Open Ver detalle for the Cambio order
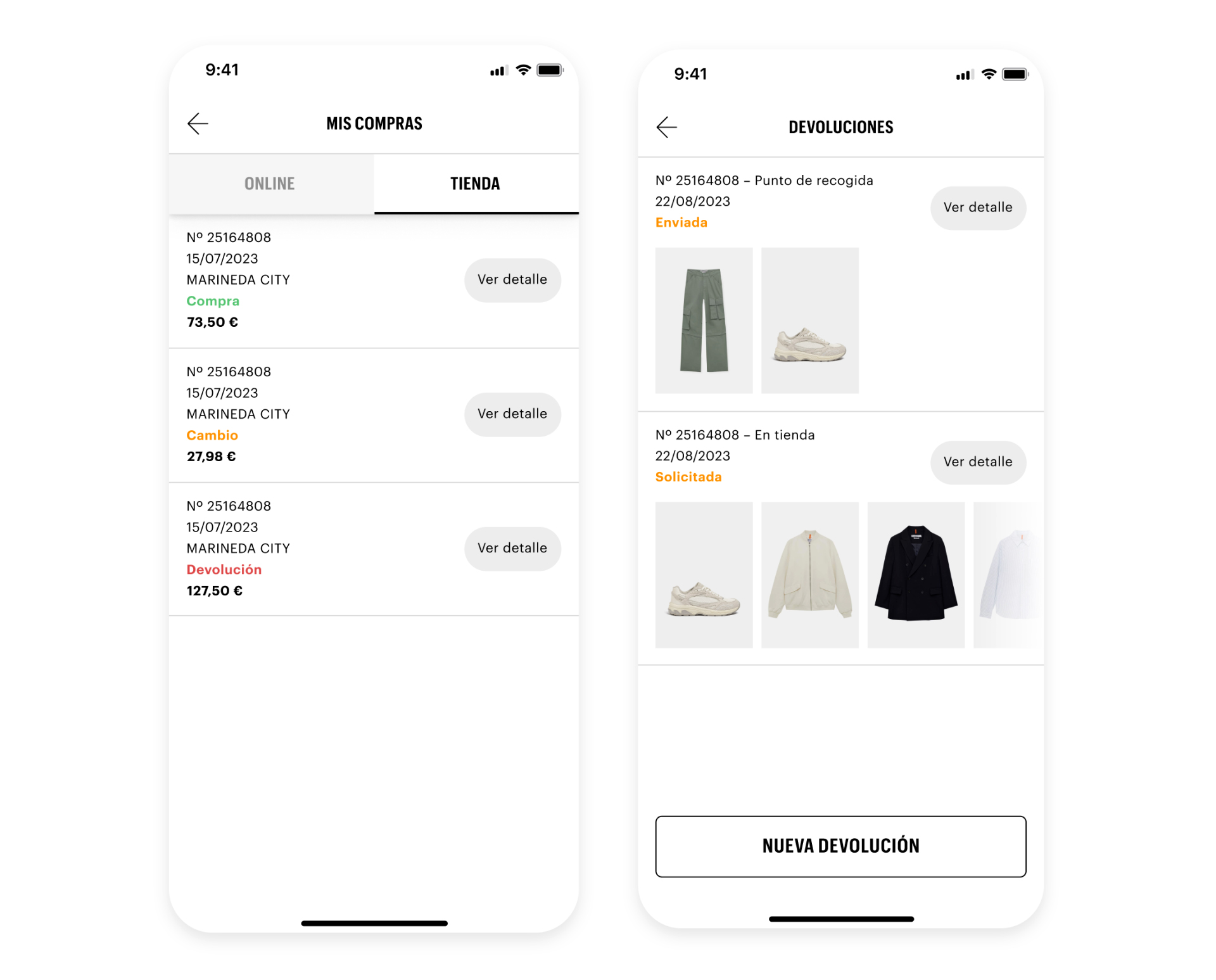1216x980 pixels. pos(512,414)
